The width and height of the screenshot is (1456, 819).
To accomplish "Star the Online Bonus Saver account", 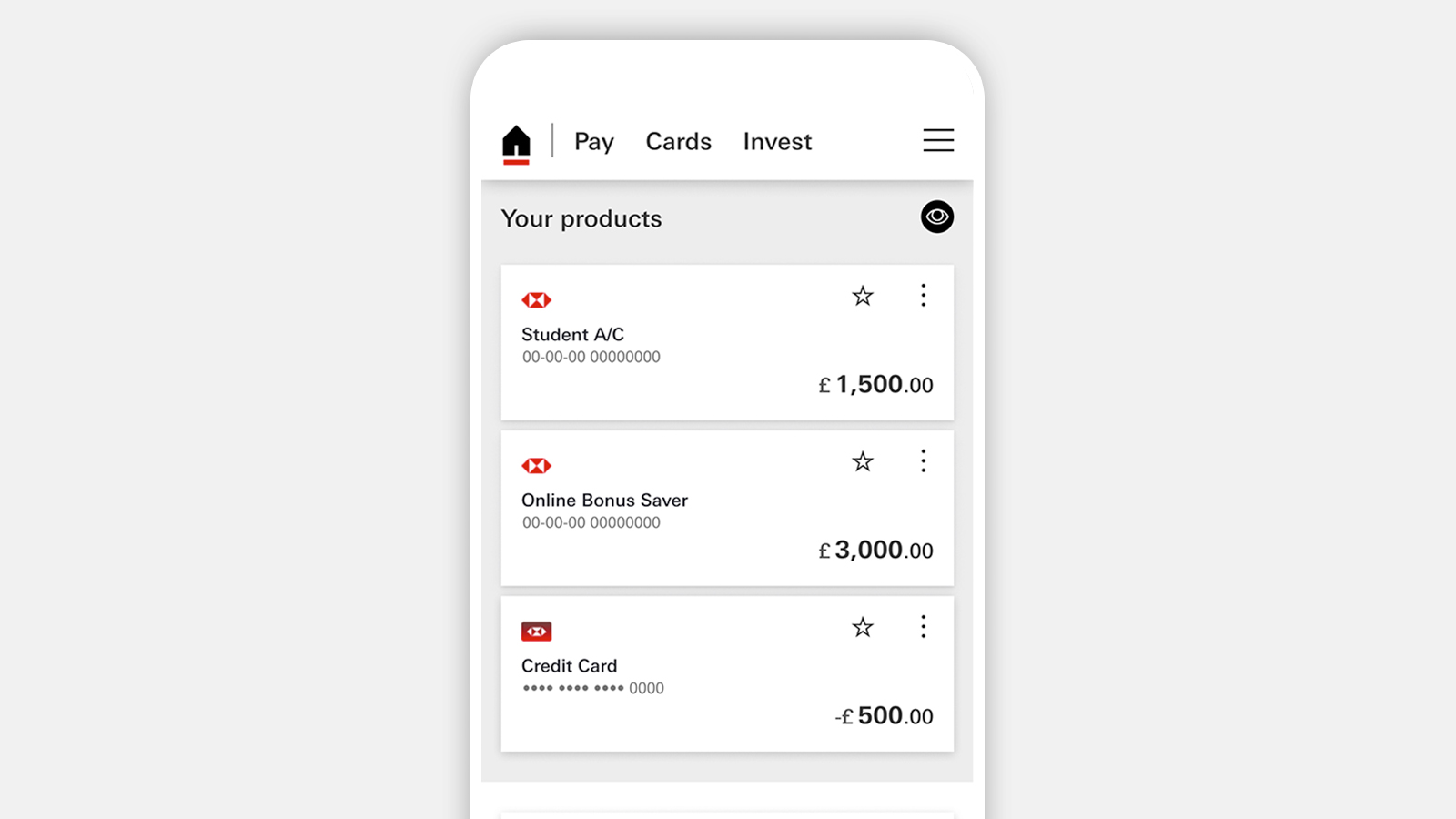I will coord(862,461).
